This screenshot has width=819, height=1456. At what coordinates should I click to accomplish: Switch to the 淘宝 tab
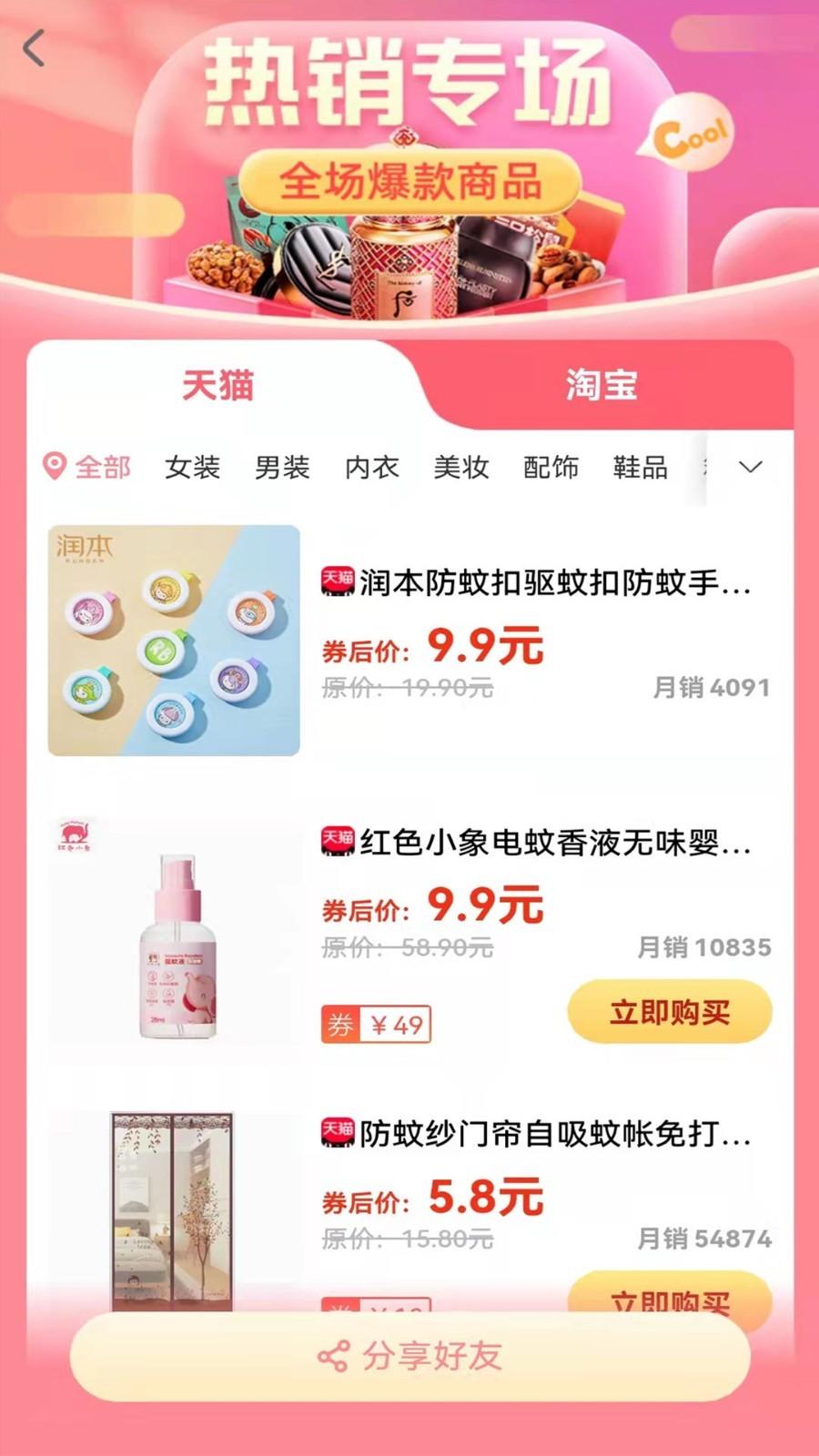601,385
